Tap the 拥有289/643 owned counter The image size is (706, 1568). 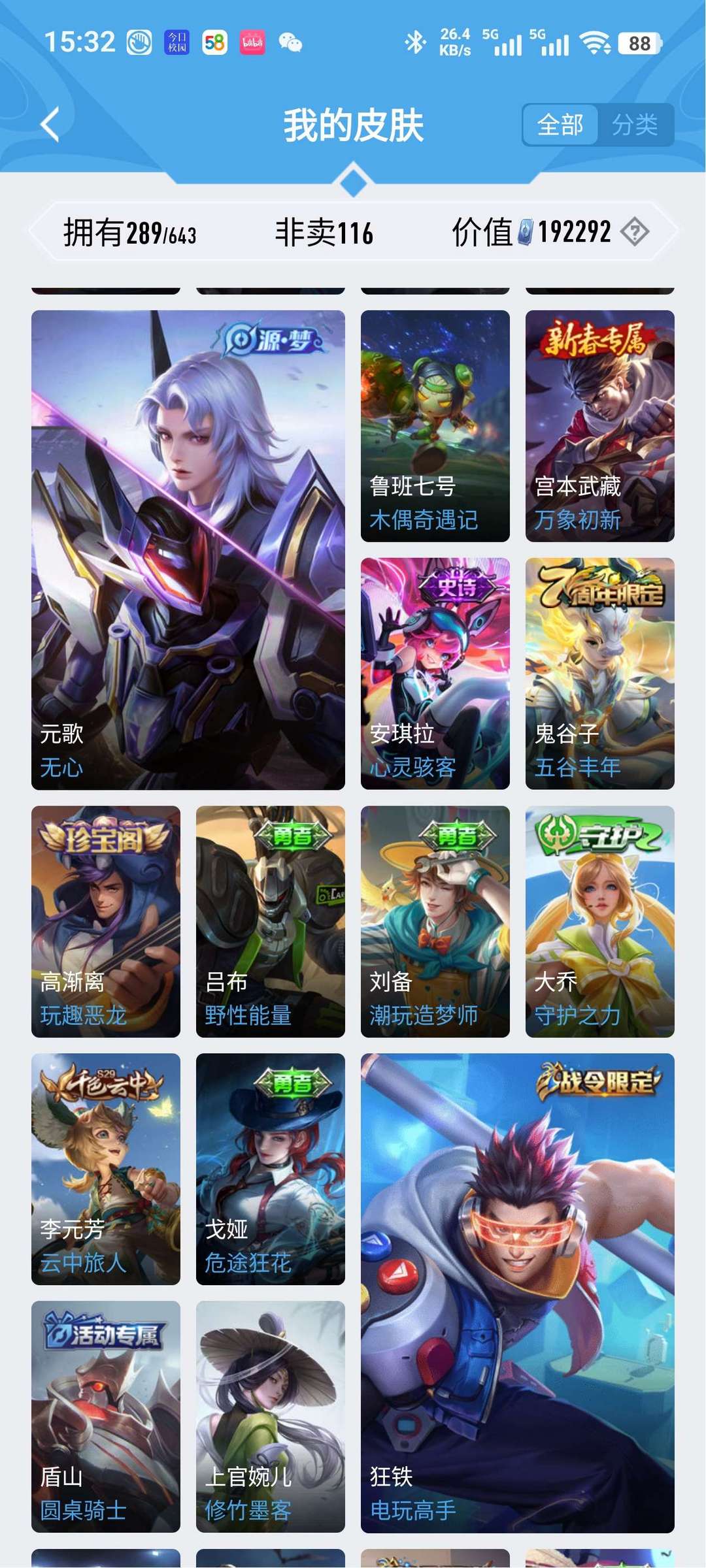131,231
